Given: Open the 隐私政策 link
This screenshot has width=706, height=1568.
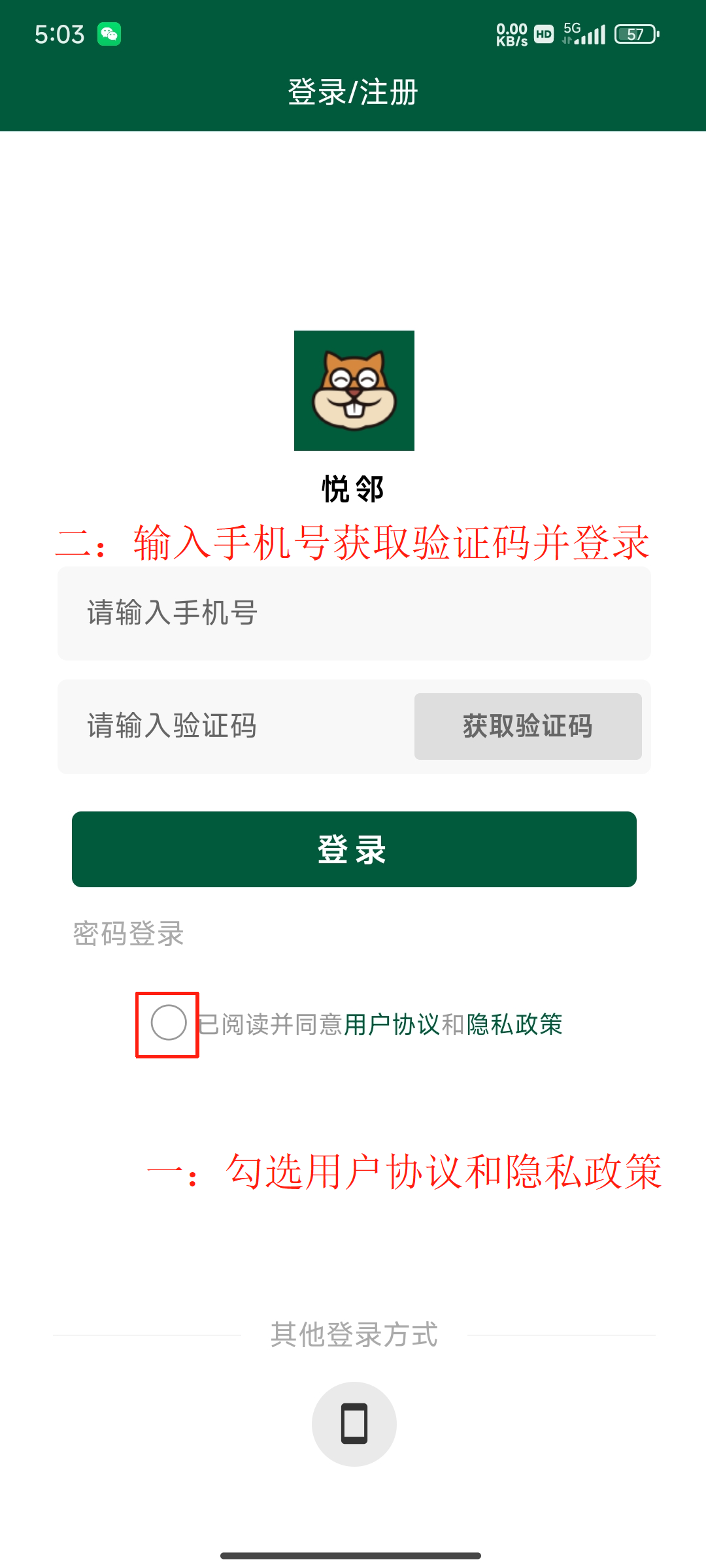Looking at the screenshot, I should 514,1024.
